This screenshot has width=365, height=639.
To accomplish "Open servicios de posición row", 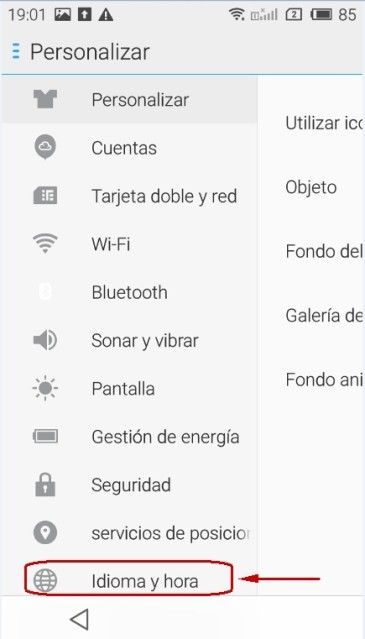I will [x=129, y=533].
